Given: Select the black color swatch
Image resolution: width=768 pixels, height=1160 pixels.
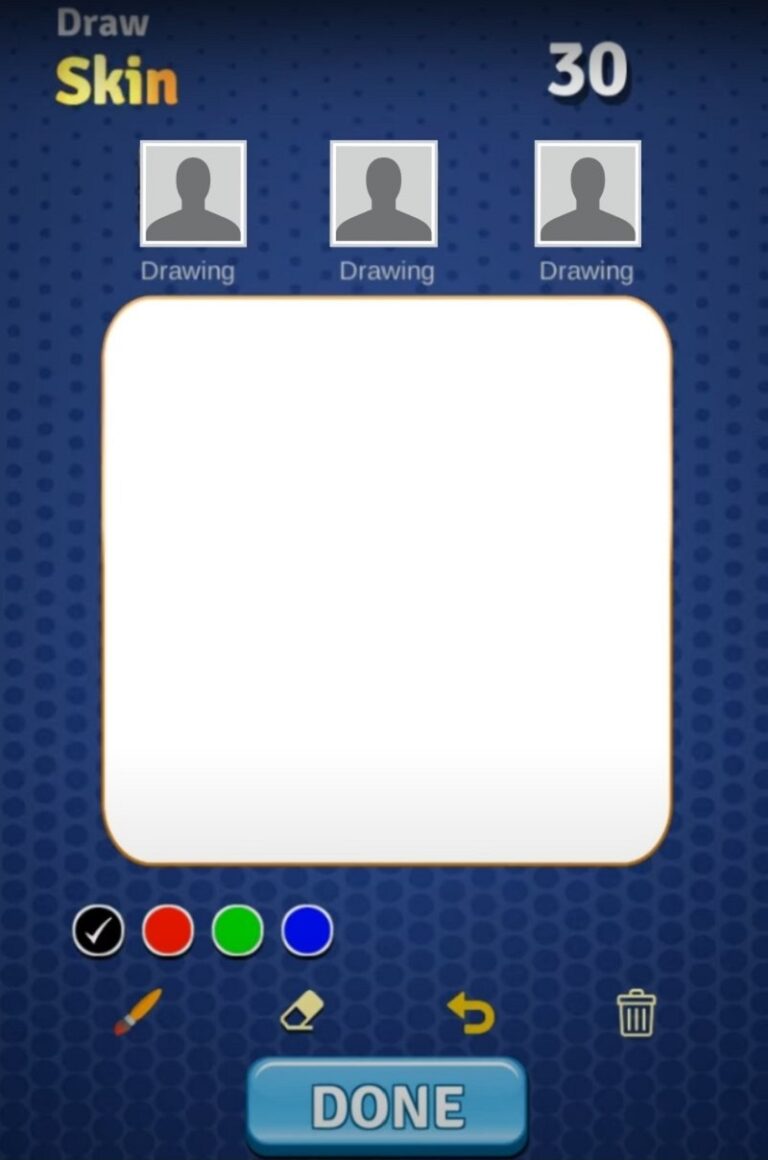Looking at the screenshot, I should (98, 931).
